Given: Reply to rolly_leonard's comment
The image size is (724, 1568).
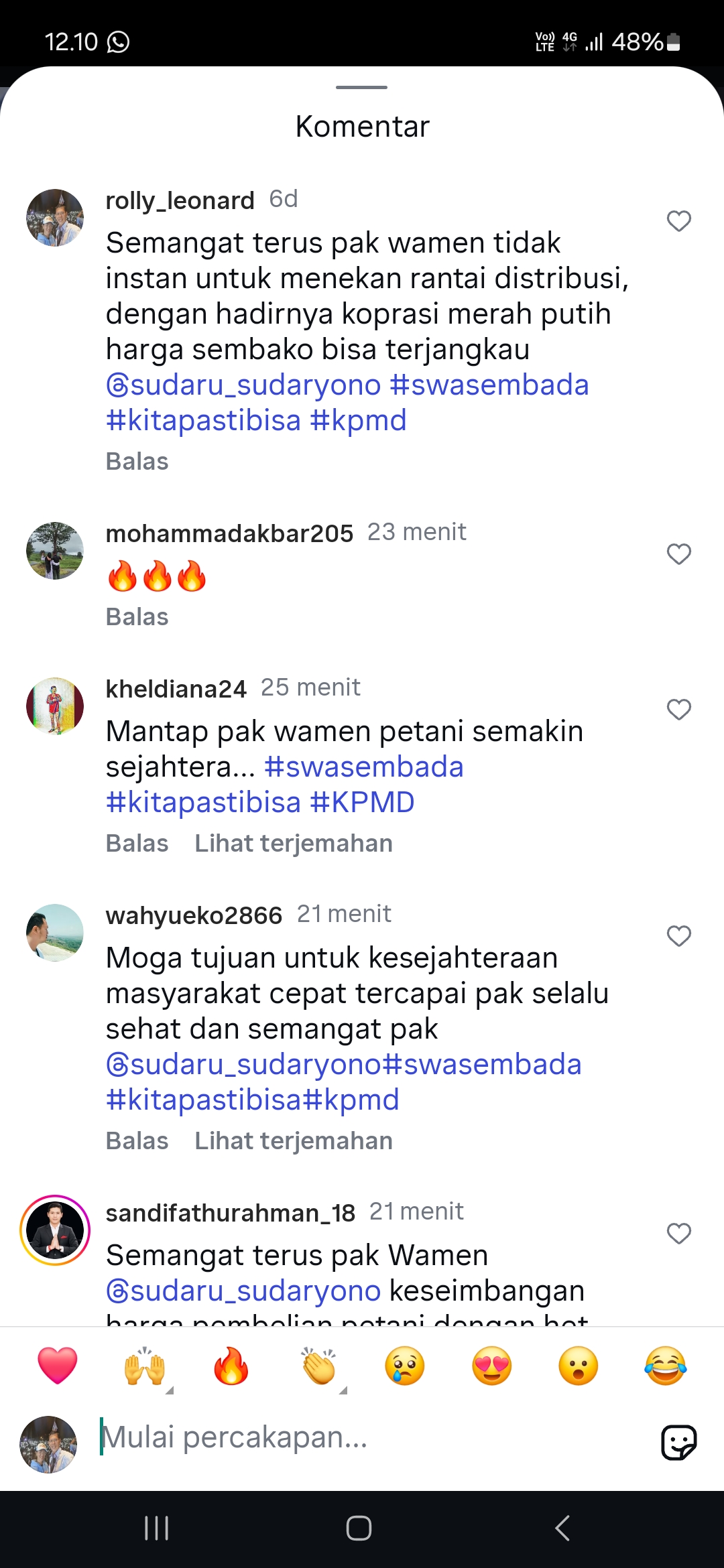Looking at the screenshot, I should coord(137,462).
